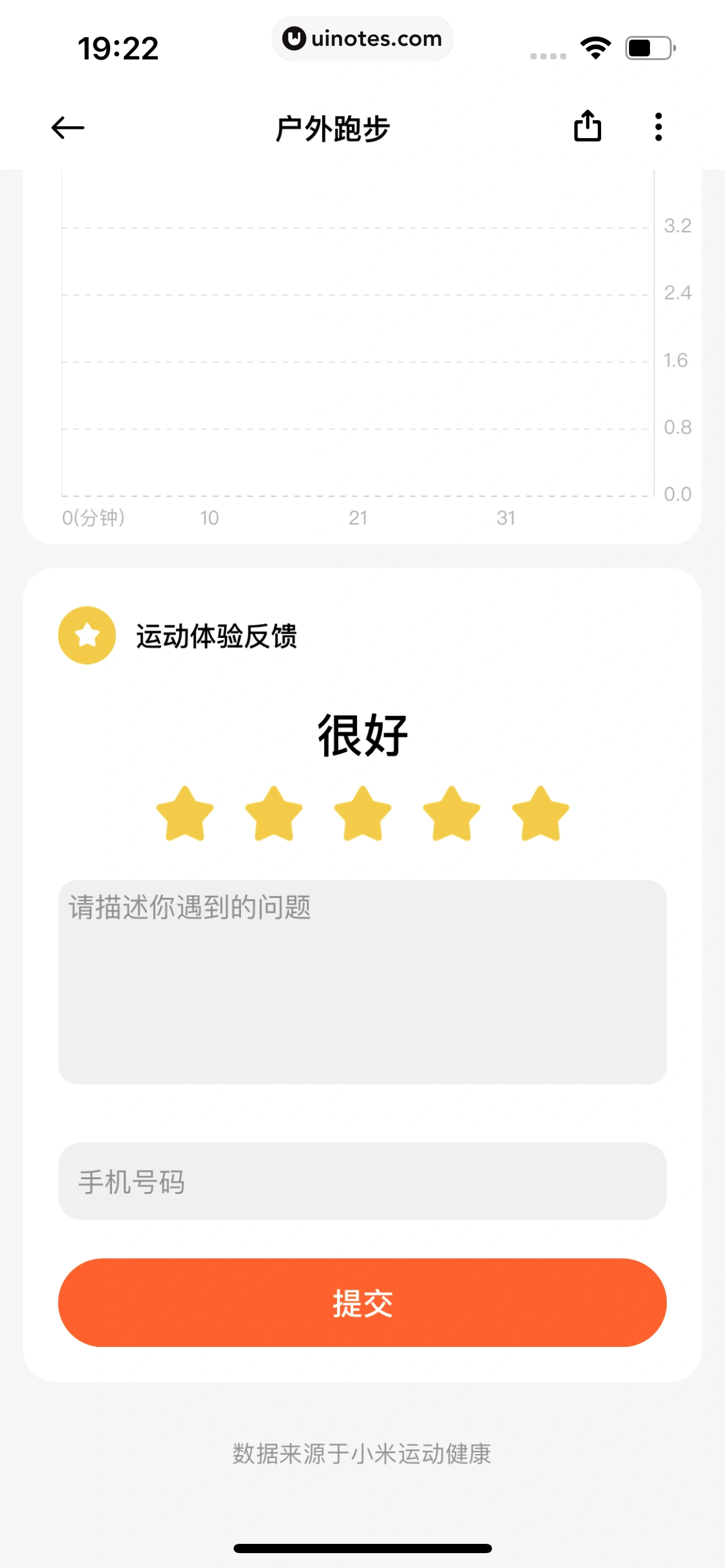This screenshot has width=725, height=1568.
Task: Choose the fourth rating star
Action: coord(452,814)
